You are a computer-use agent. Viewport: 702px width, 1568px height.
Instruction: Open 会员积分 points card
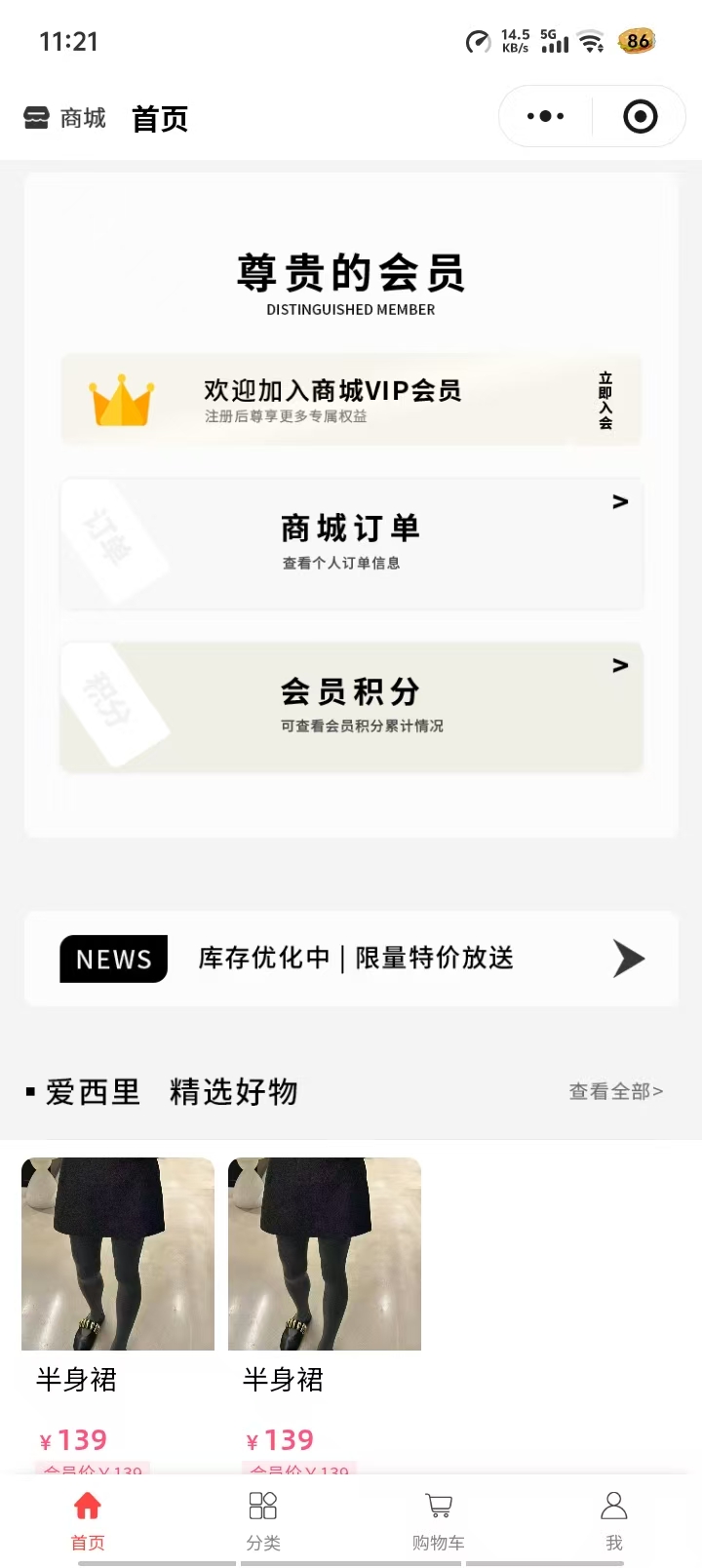click(x=351, y=706)
